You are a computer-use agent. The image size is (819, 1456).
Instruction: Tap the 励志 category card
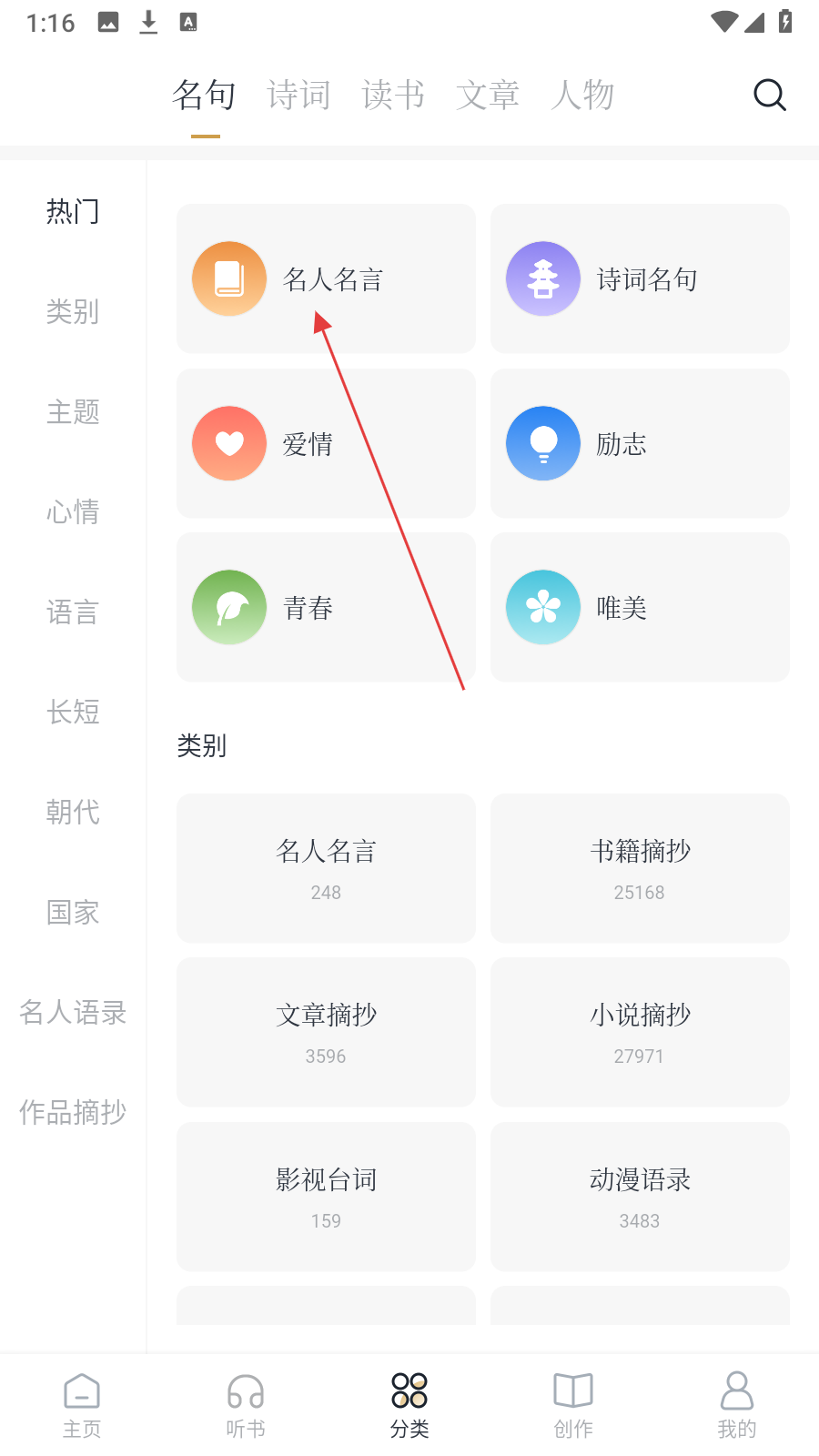click(640, 444)
